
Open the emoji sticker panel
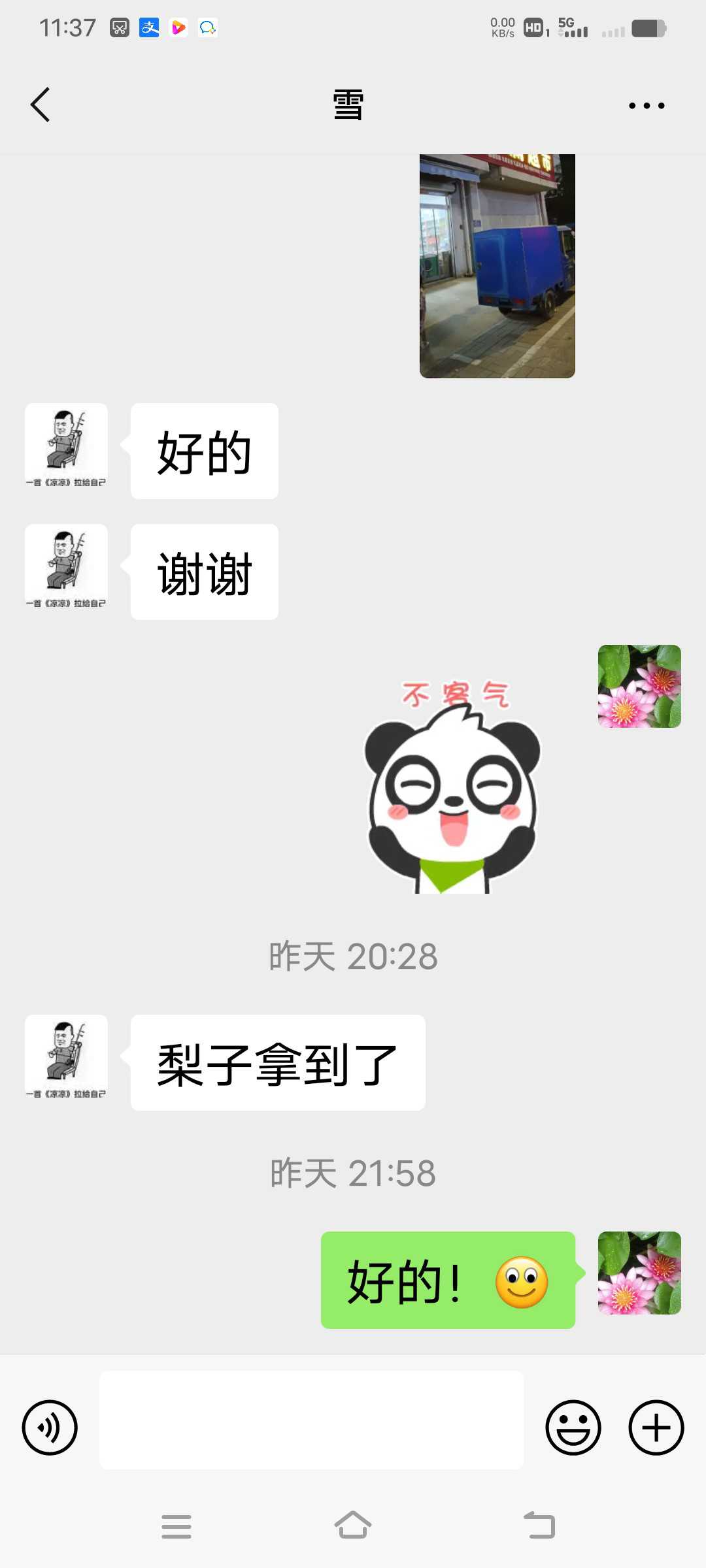573,1428
